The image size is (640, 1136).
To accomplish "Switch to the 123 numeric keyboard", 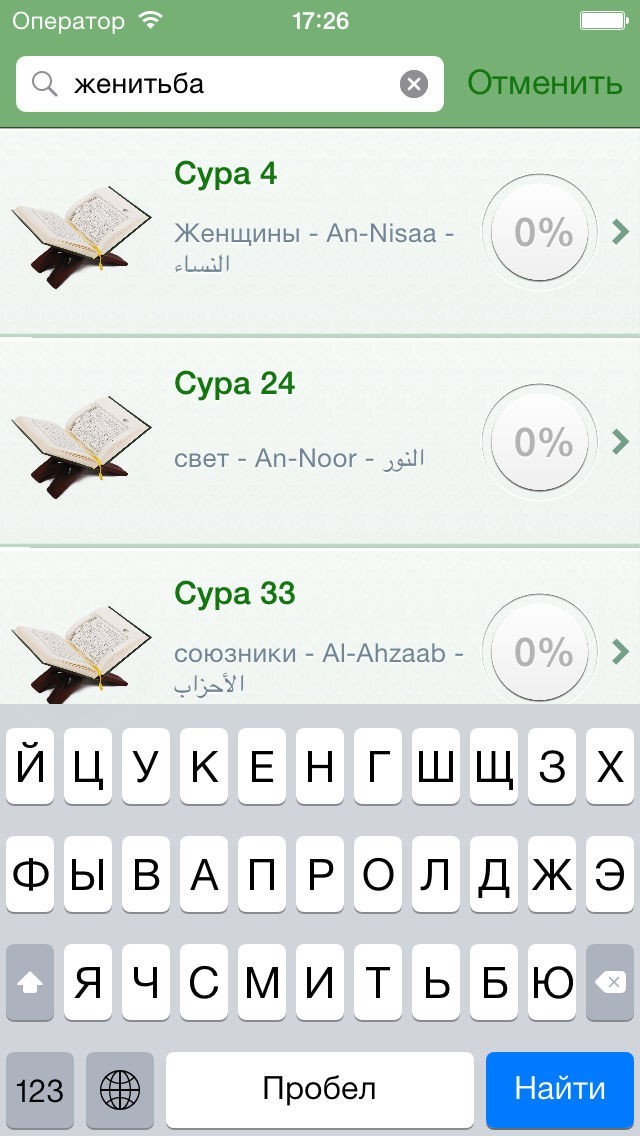I will [40, 1089].
